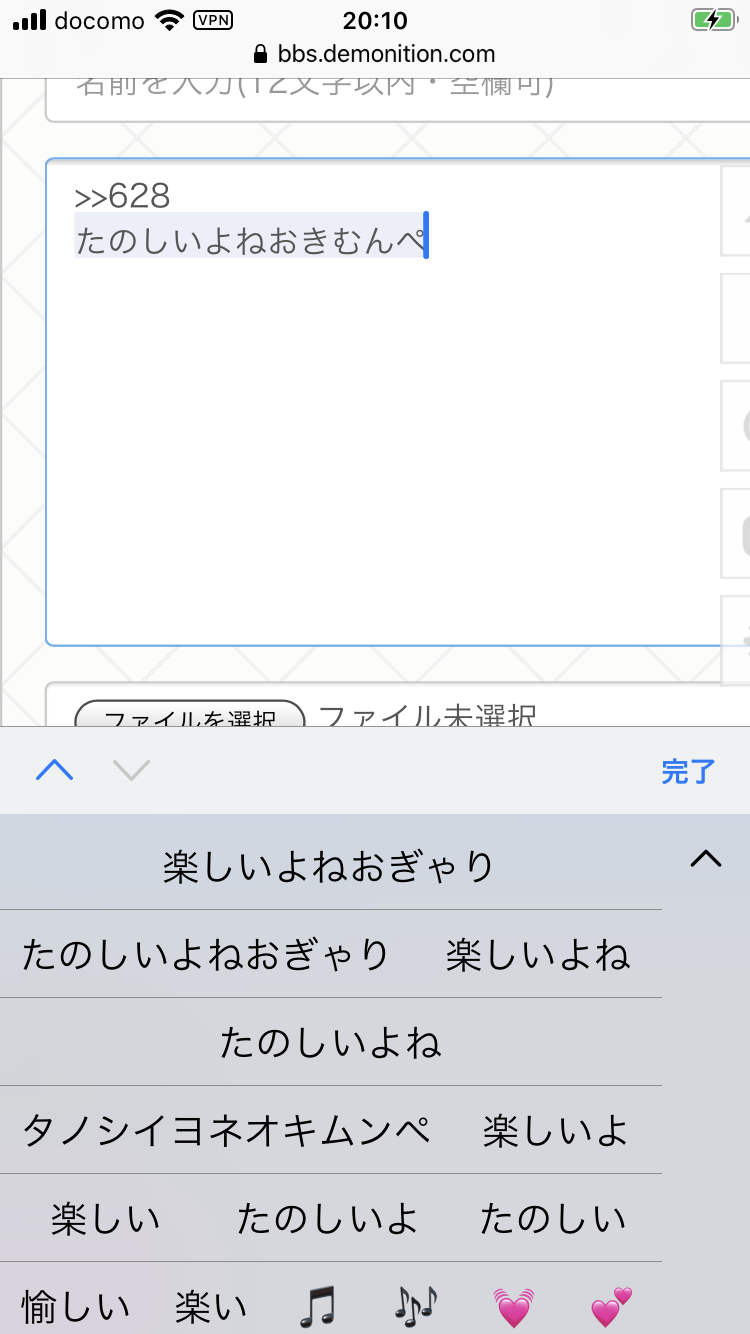Jump to previous form field arrow

(55, 770)
